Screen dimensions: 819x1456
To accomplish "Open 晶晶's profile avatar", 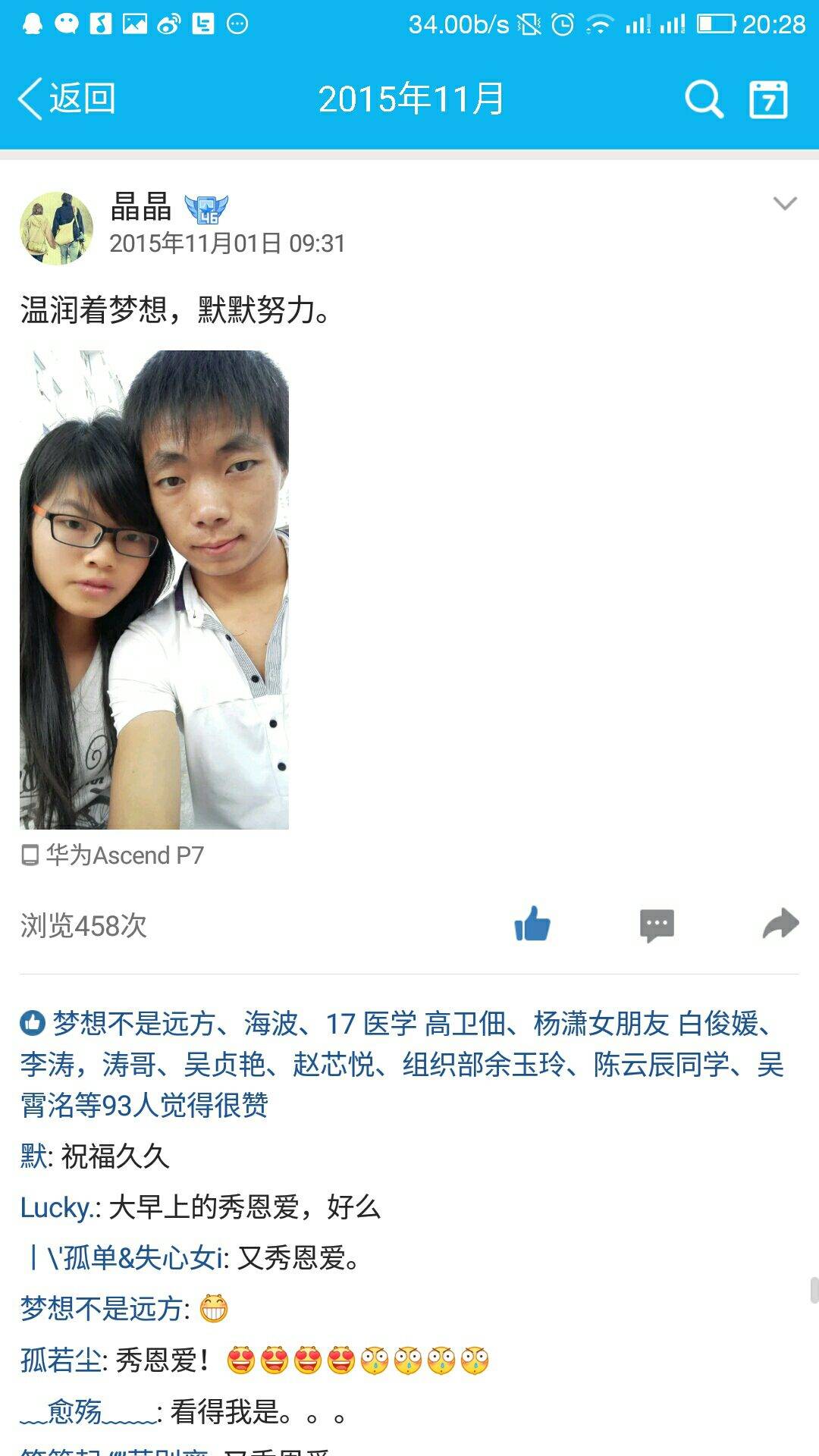I will click(x=56, y=227).
